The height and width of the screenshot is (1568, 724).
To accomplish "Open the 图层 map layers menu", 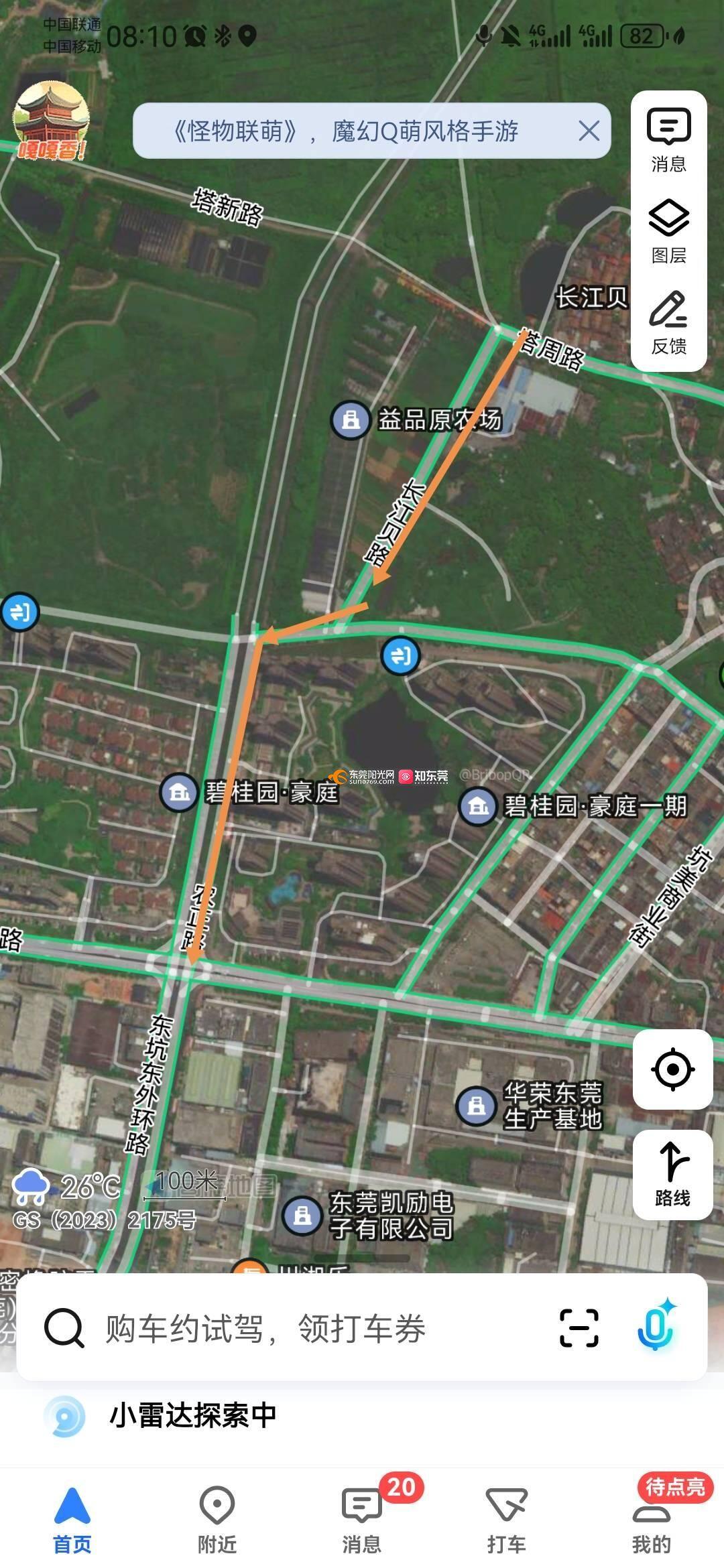I will pyautogui.click(x=668, y=231).
